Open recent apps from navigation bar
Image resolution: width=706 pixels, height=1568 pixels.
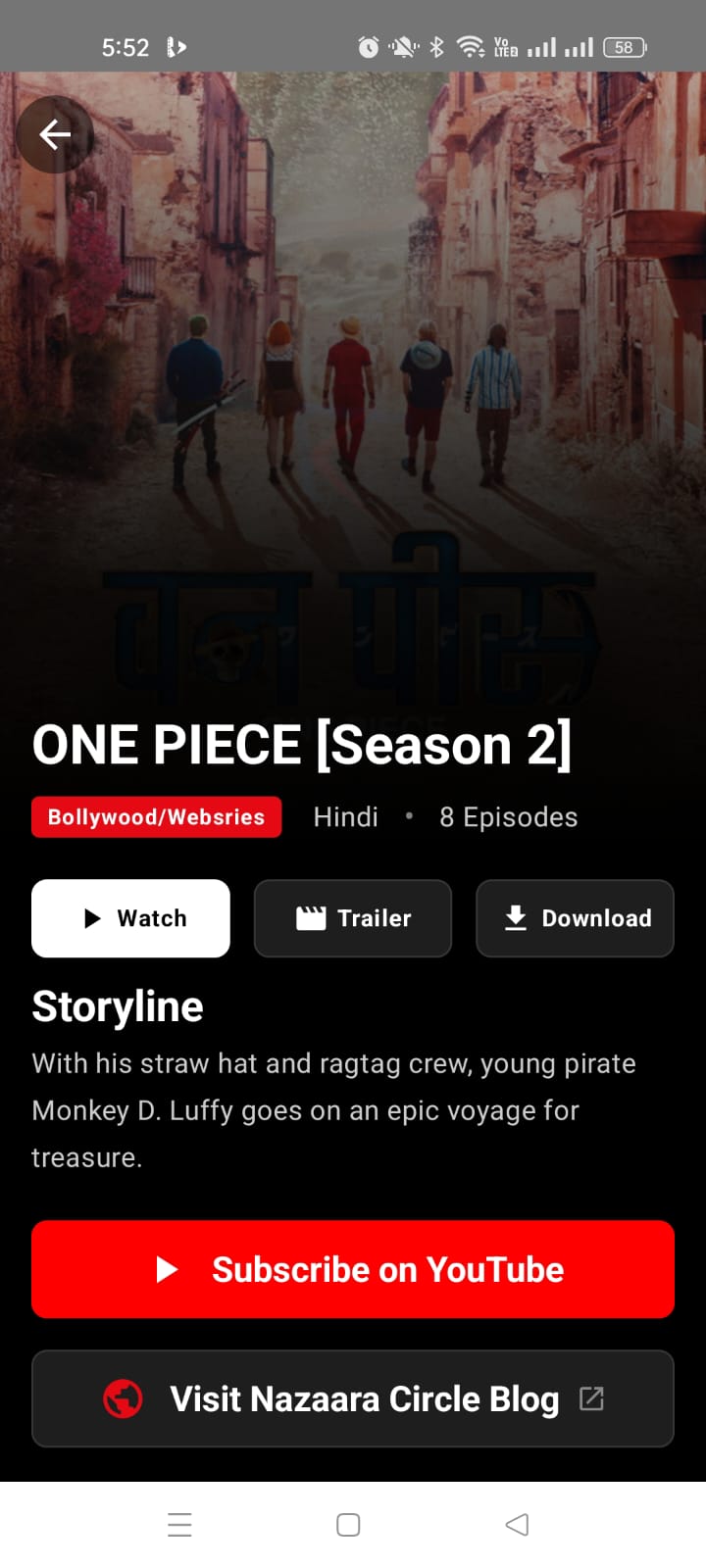tap(179, 1525)
